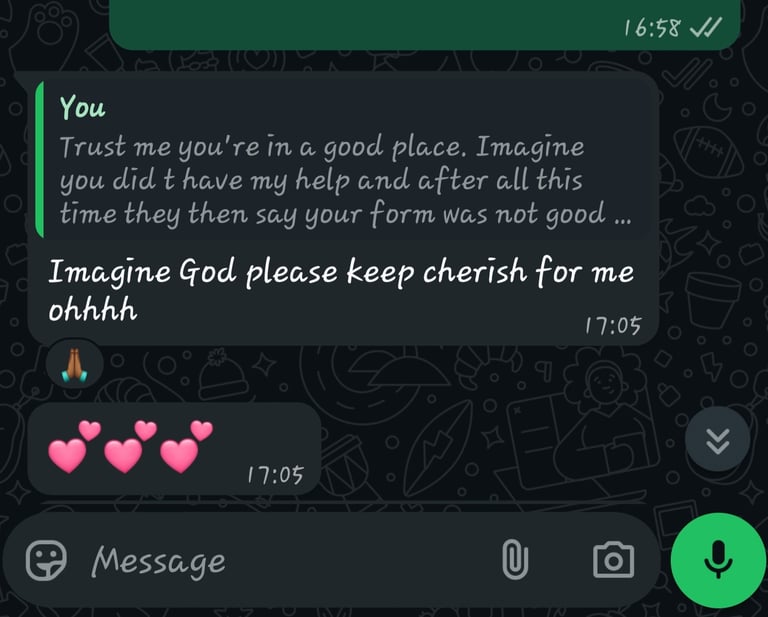Screen dimensions: 768x617
Task: View the praying hands reaction details
Action: [x=74, y=364]
